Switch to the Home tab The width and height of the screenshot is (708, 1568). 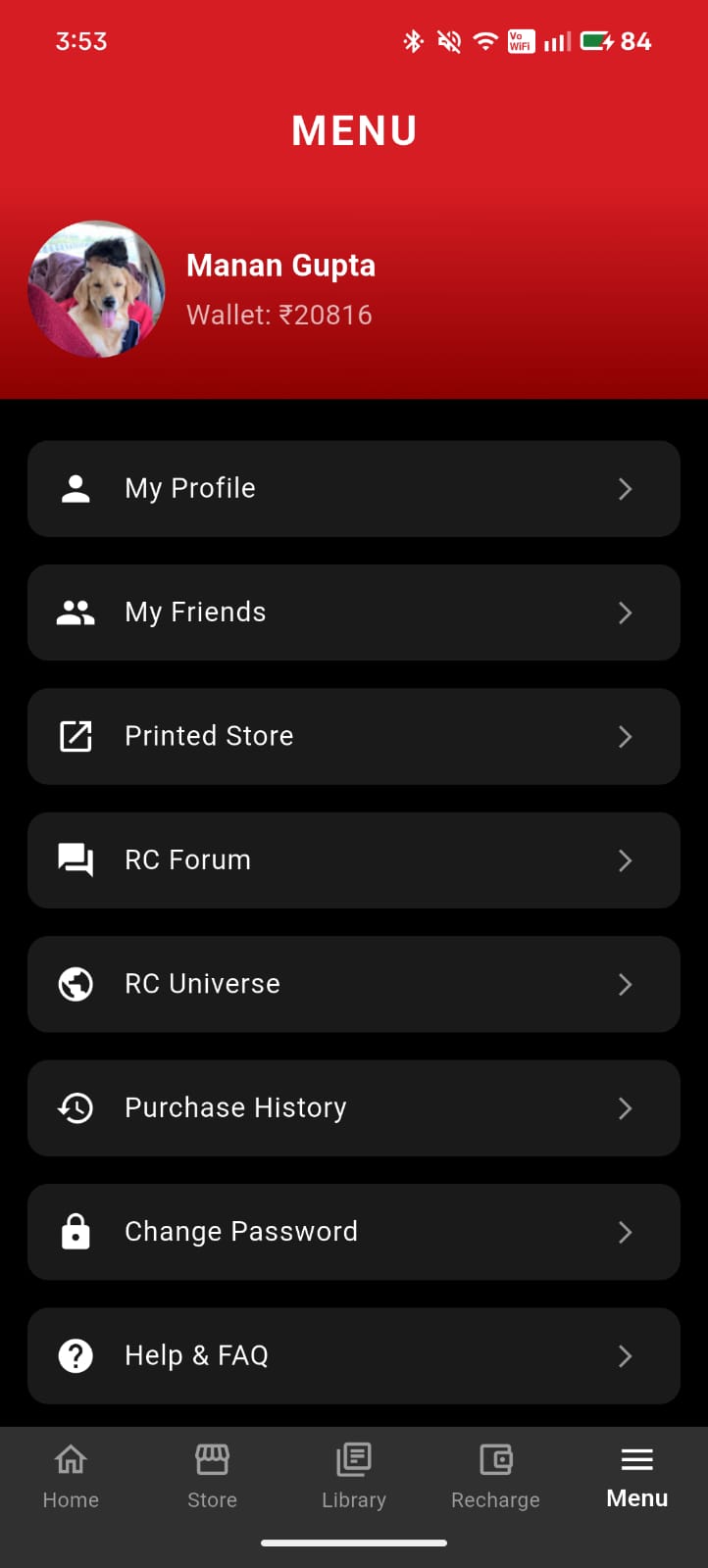(x=71, y=1476)
